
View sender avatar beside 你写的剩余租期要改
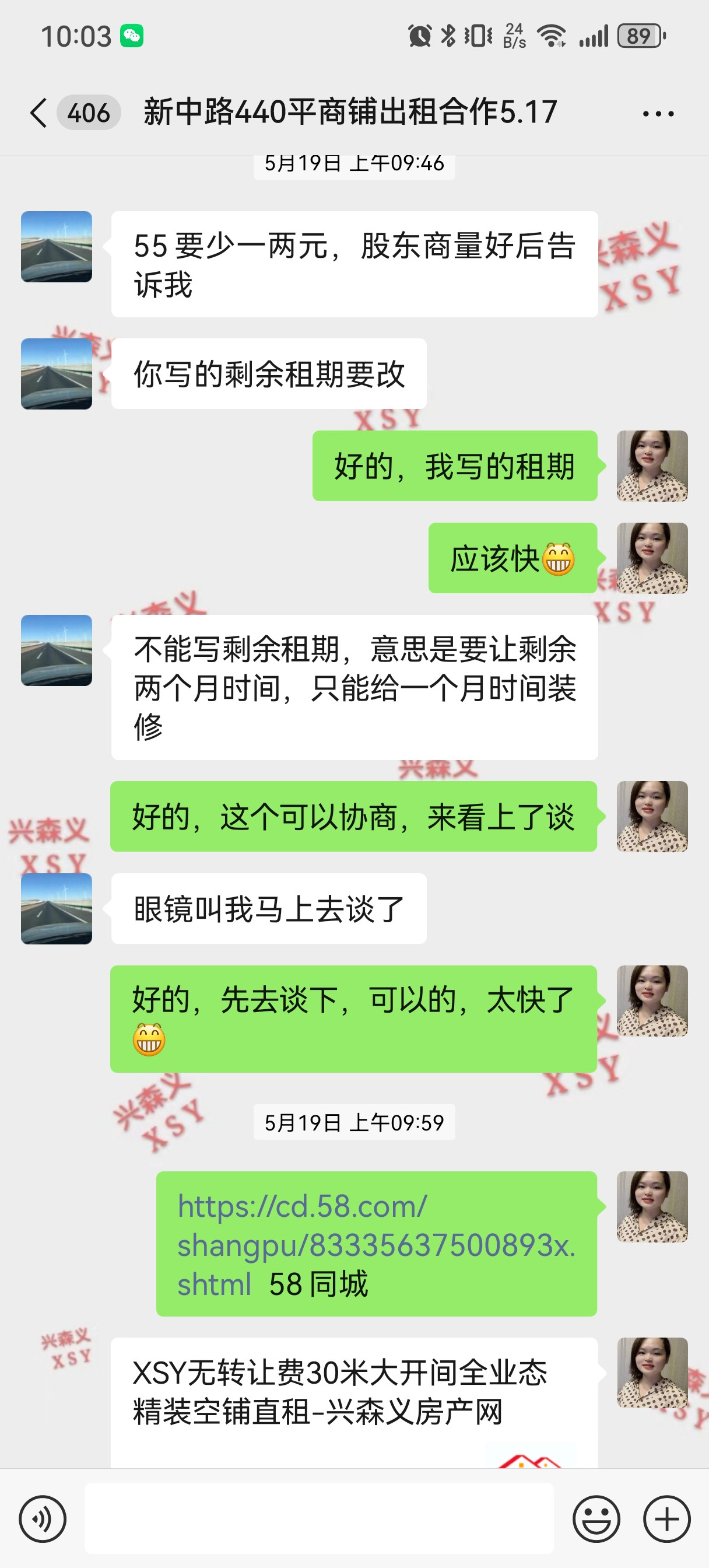[x=57, y=374]
